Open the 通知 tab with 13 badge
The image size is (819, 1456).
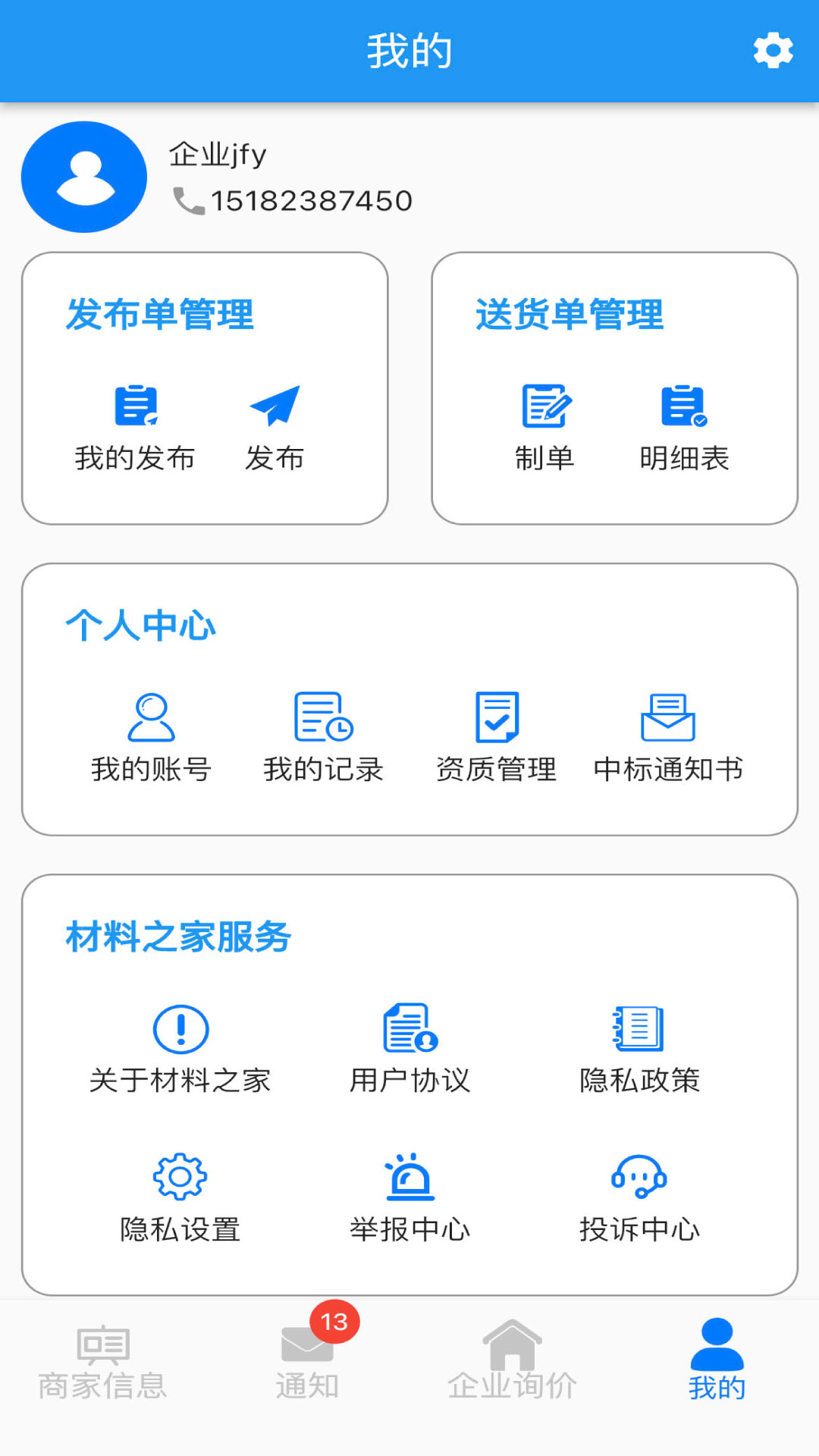click(x=307, y=1365)
